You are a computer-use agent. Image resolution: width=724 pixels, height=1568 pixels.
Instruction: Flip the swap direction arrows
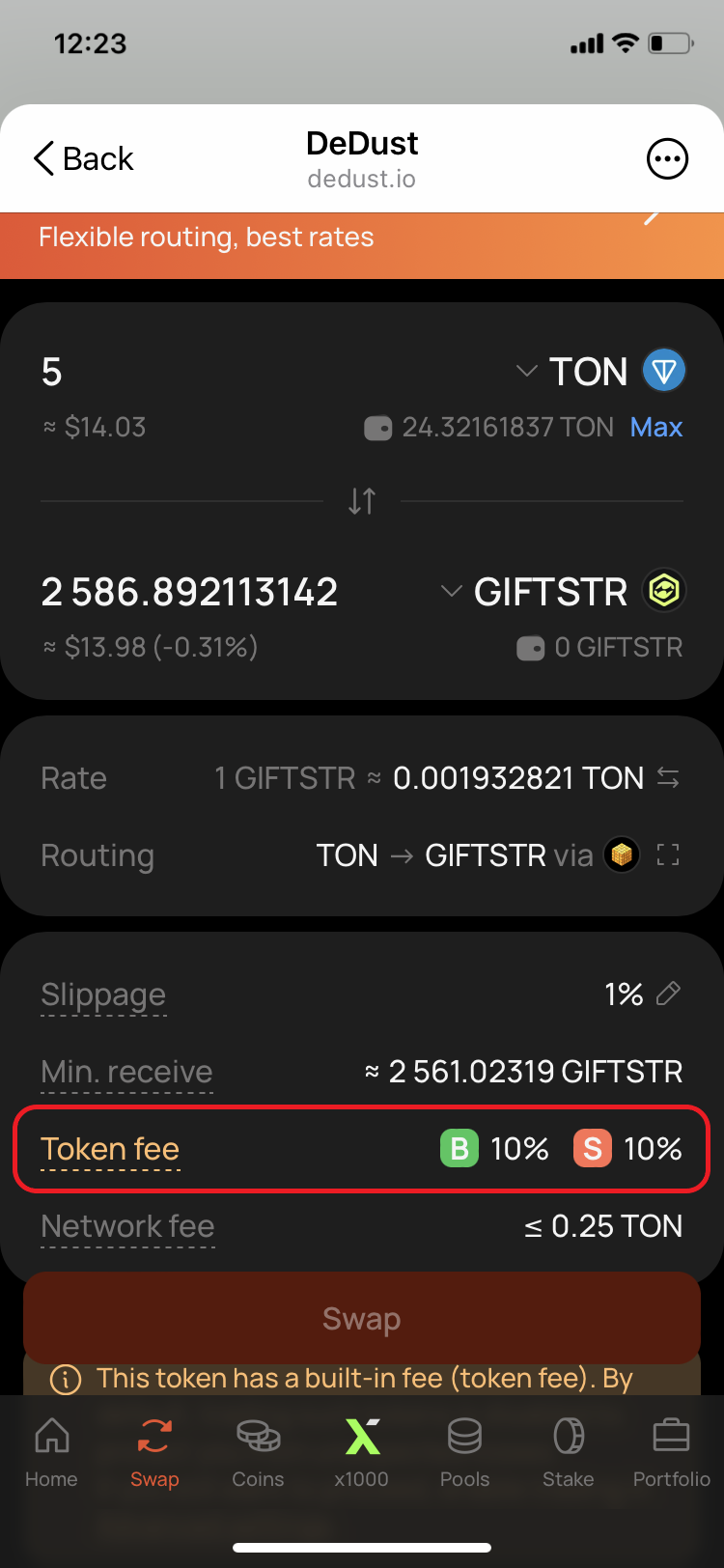(x=362, y=501)
